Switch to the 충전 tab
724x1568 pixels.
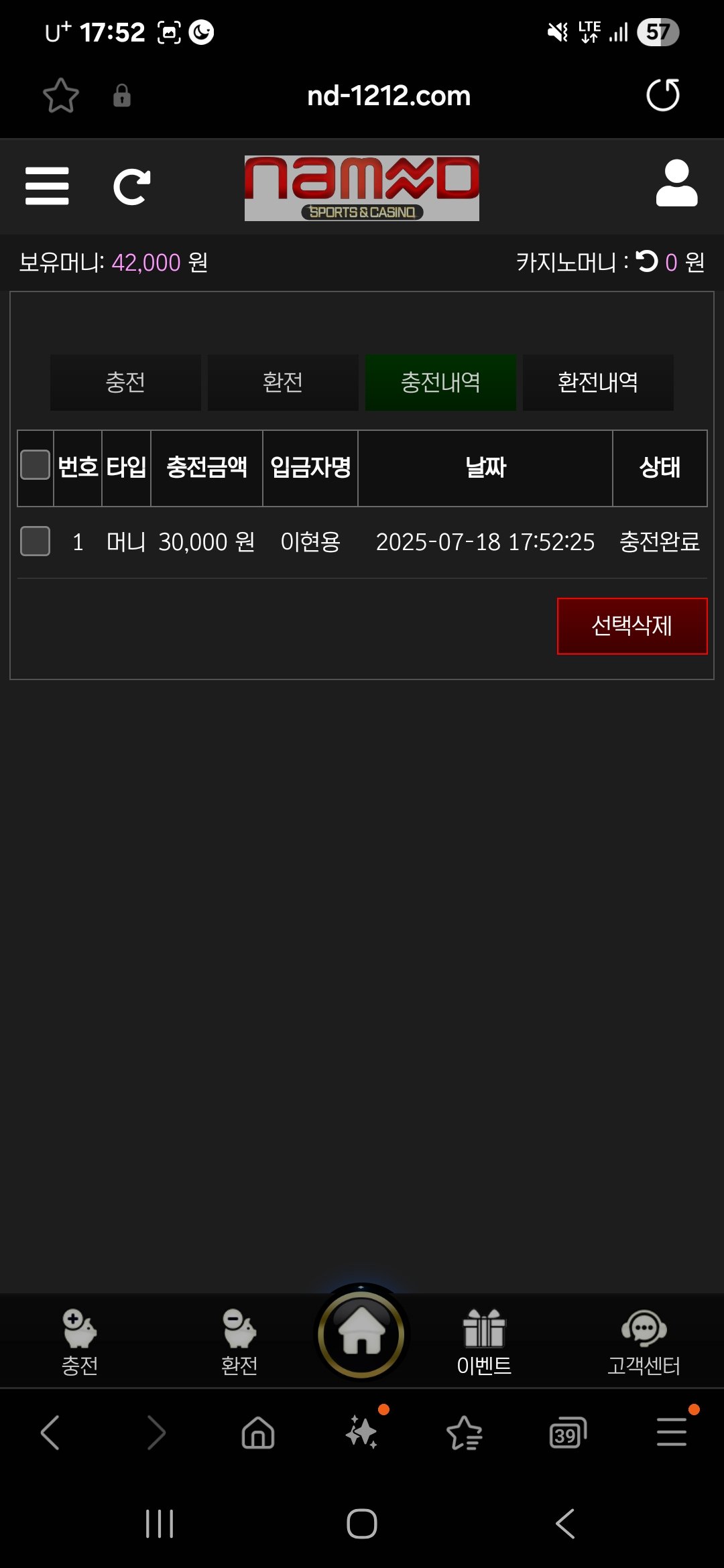(125, 383)
